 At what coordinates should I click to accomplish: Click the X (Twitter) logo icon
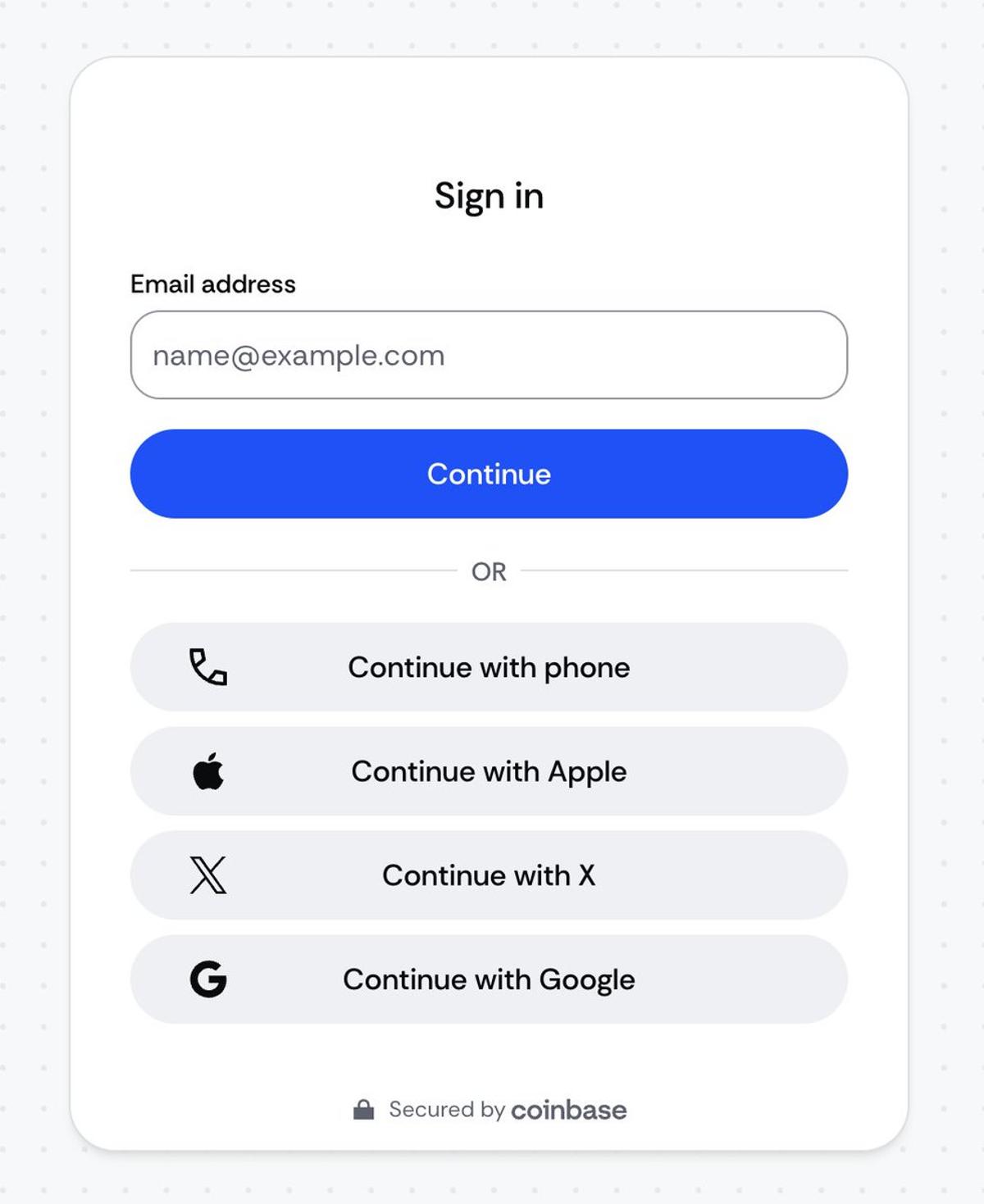209,875
